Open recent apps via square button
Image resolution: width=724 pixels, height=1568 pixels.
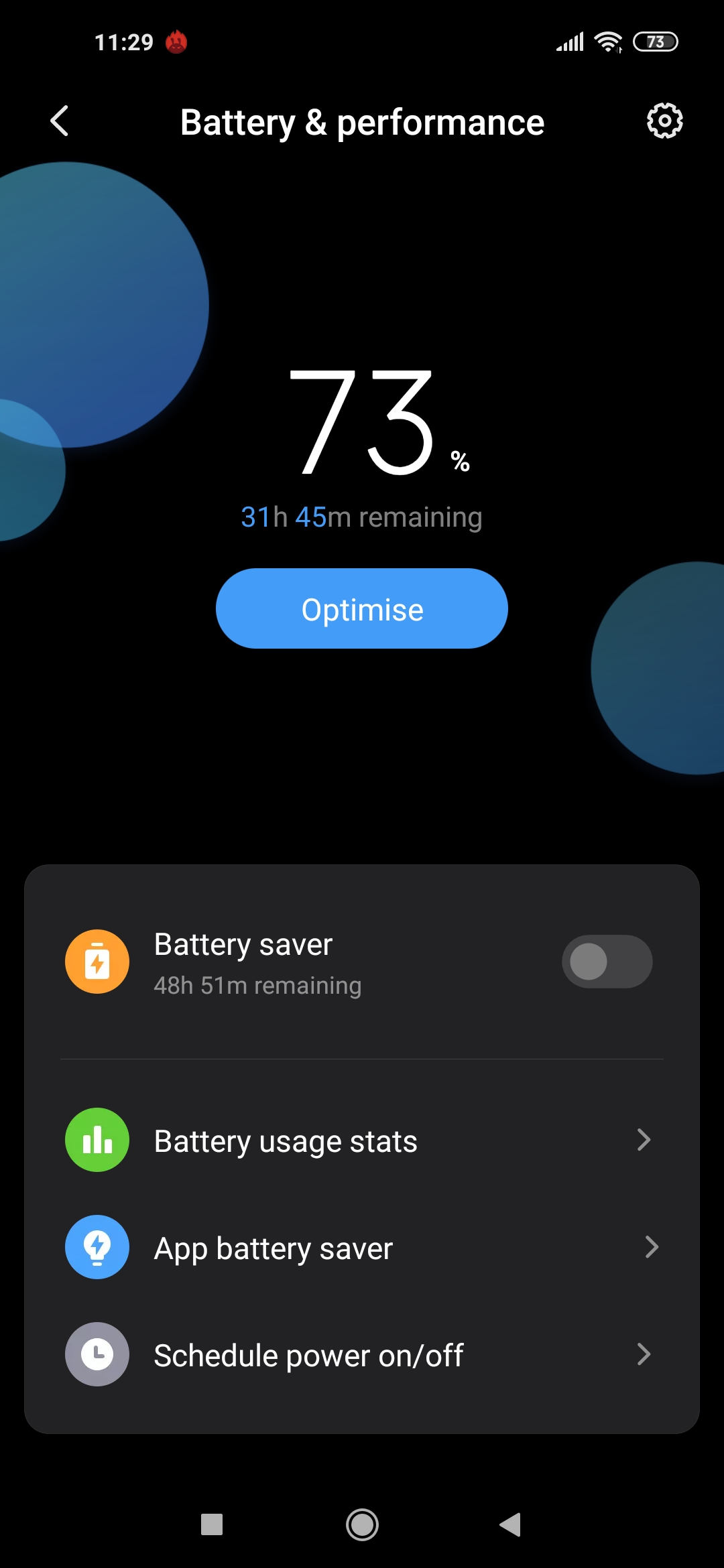point(212,1525)
